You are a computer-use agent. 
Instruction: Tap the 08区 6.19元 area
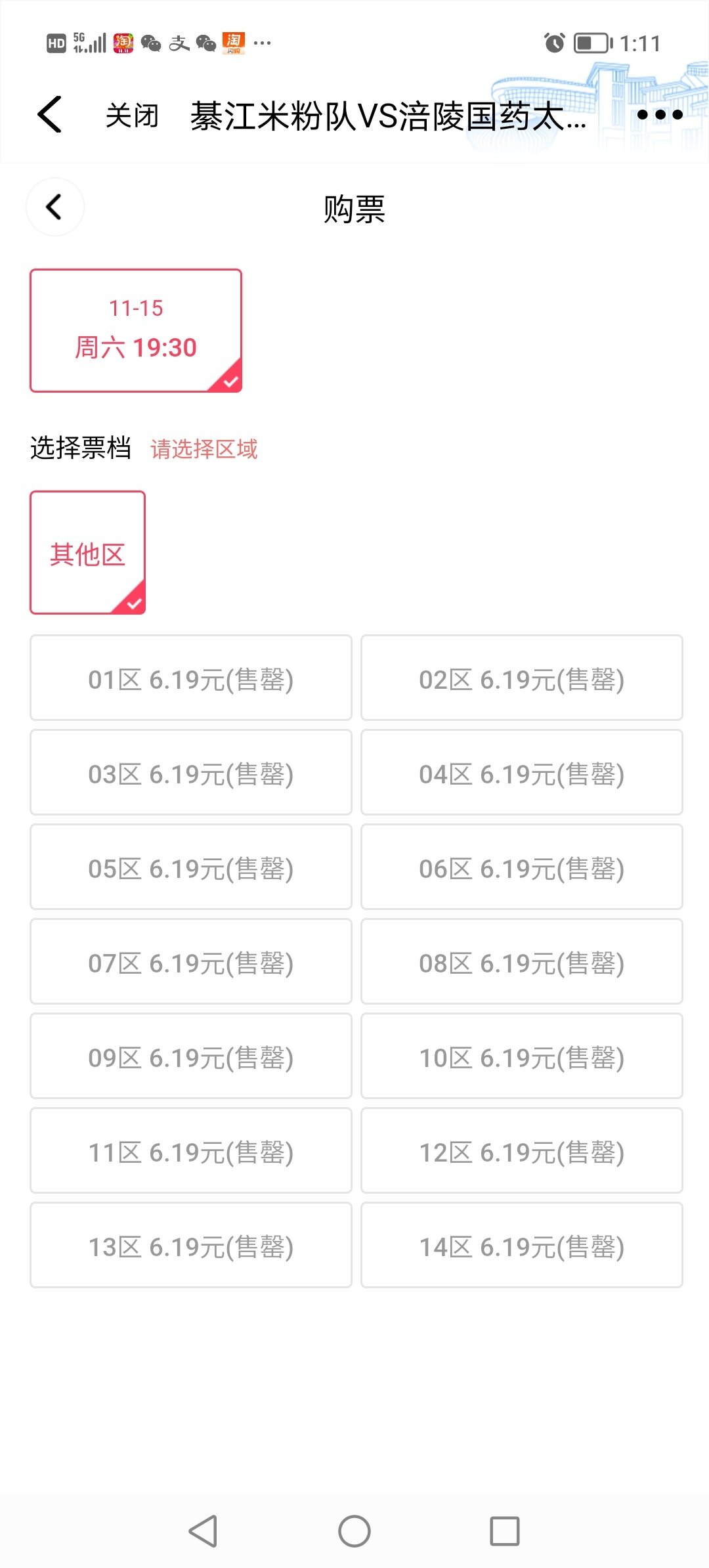[x=522, y=962]
